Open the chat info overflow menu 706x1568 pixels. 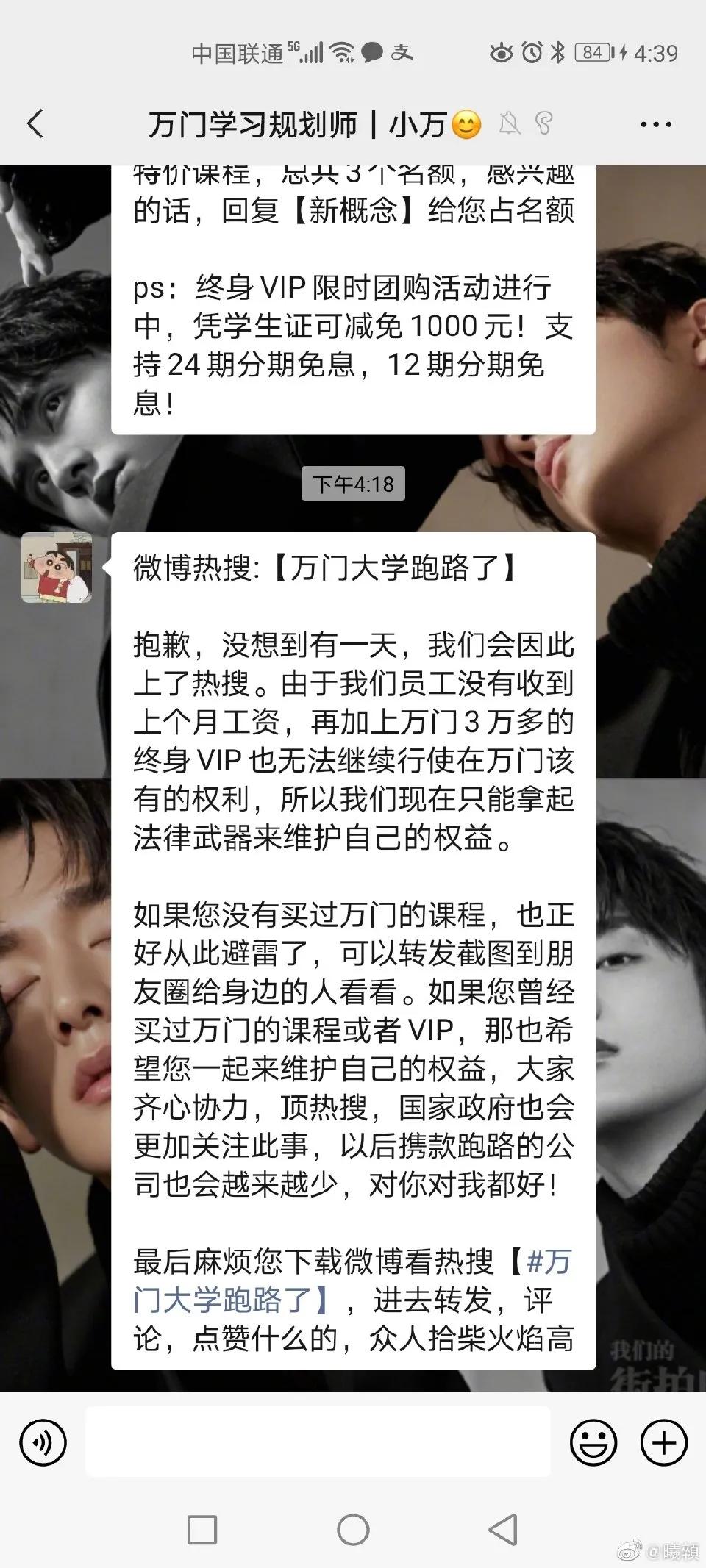point(655,124)
